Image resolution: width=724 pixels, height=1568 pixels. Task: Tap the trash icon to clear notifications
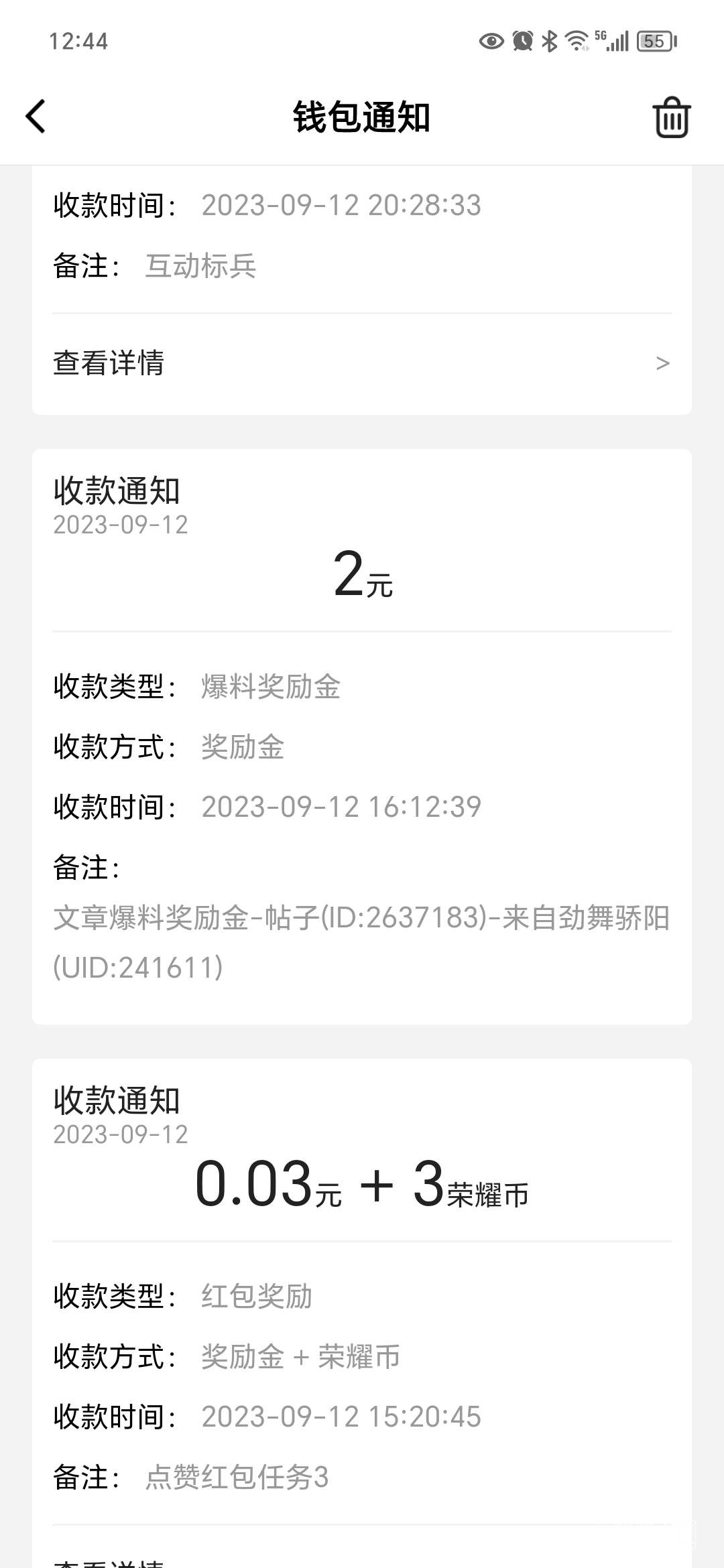(671, 118)
